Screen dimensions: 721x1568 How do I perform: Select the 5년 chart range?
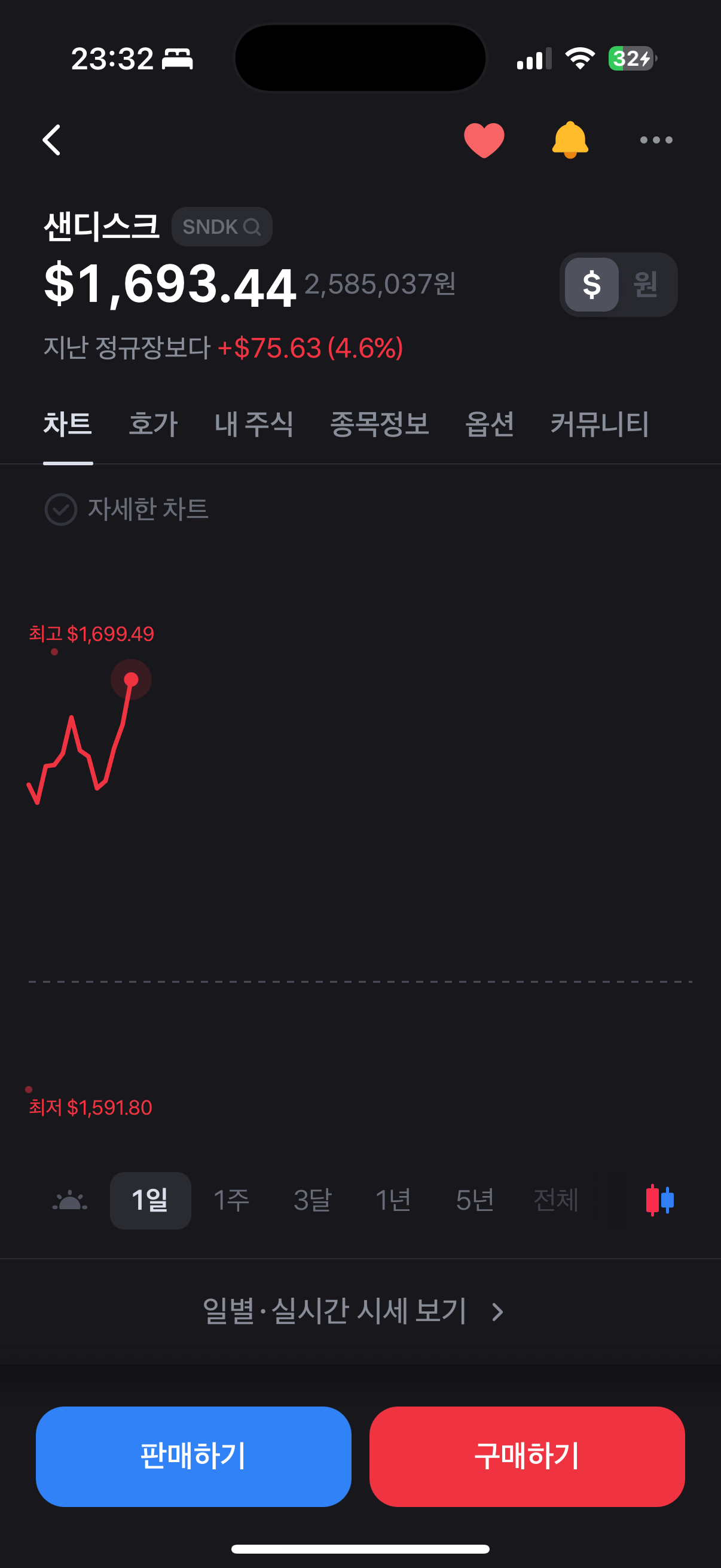tap(475, 1200)
